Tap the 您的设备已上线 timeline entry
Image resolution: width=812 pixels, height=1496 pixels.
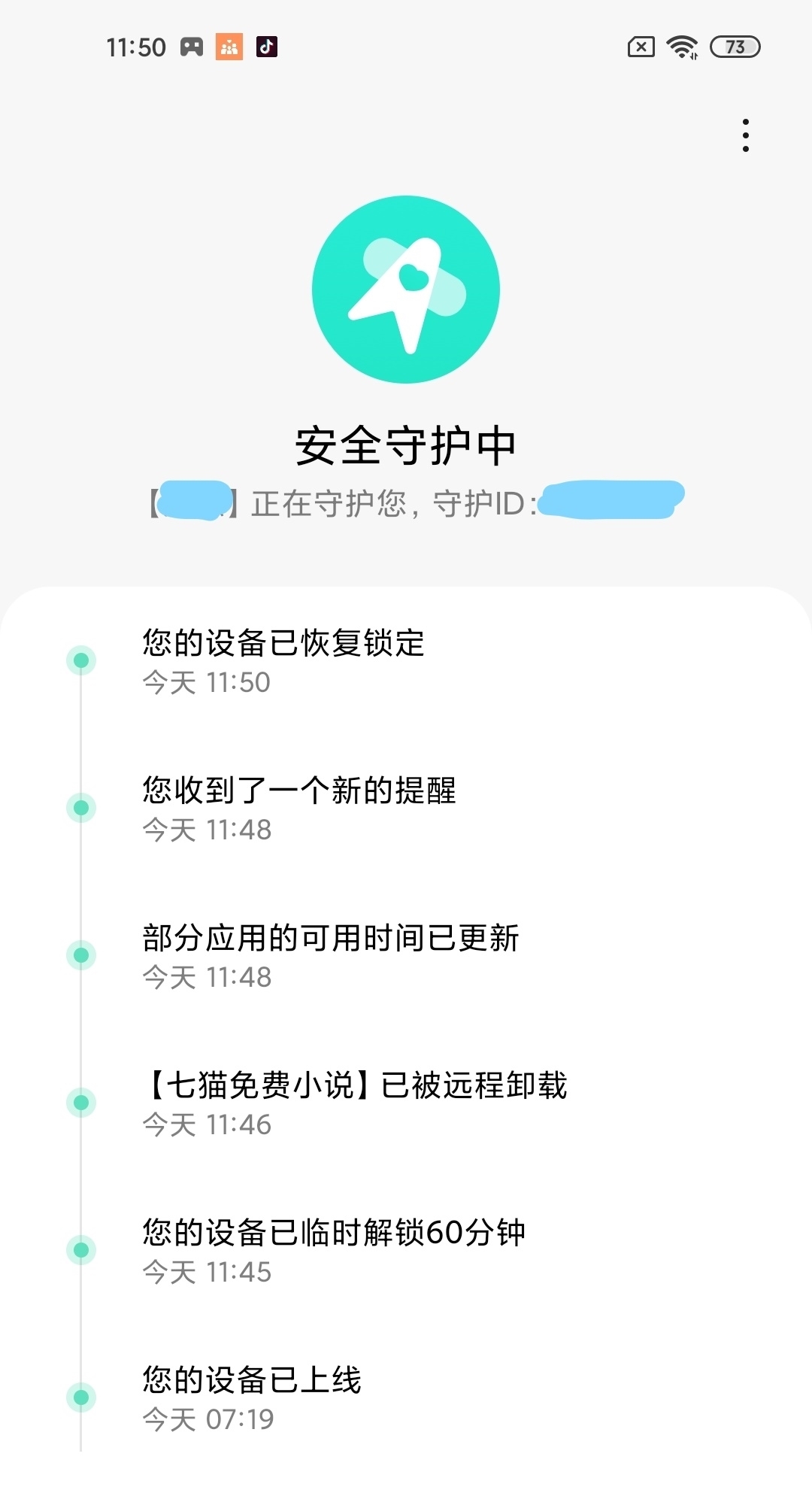coord(252,1382)
